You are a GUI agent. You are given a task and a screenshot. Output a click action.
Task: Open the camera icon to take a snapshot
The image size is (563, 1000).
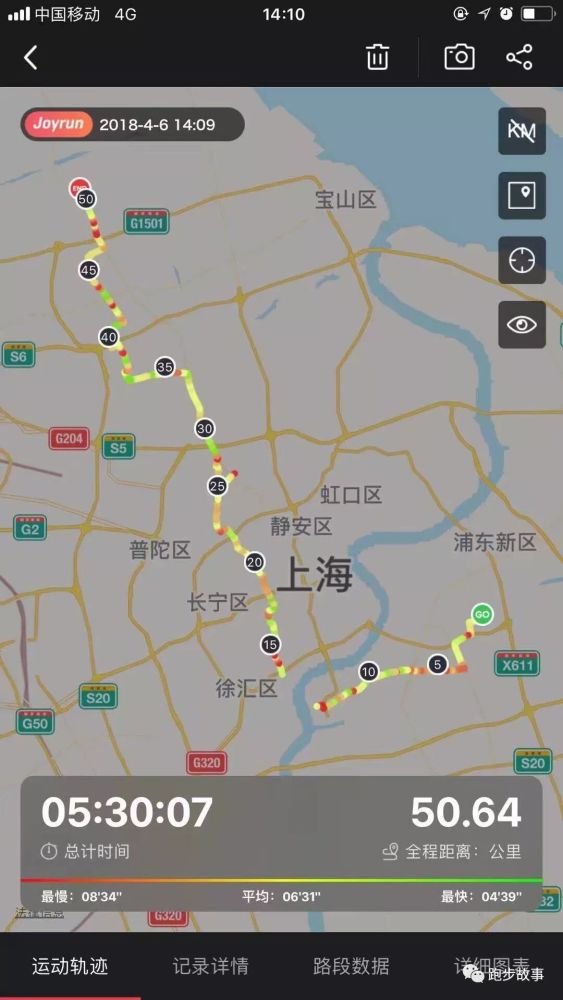pyautogui.click(x=460, y=57)
